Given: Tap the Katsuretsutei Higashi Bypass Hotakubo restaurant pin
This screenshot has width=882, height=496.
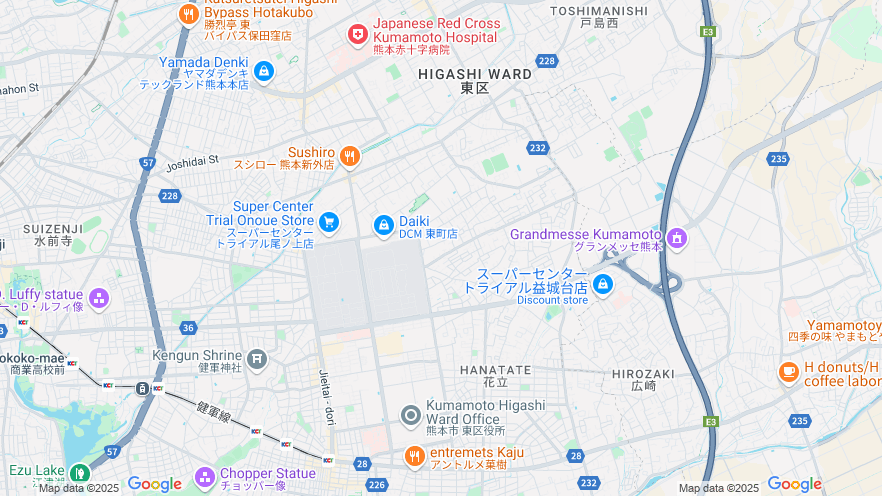Looking at the screenshot, I should point(188,13).
